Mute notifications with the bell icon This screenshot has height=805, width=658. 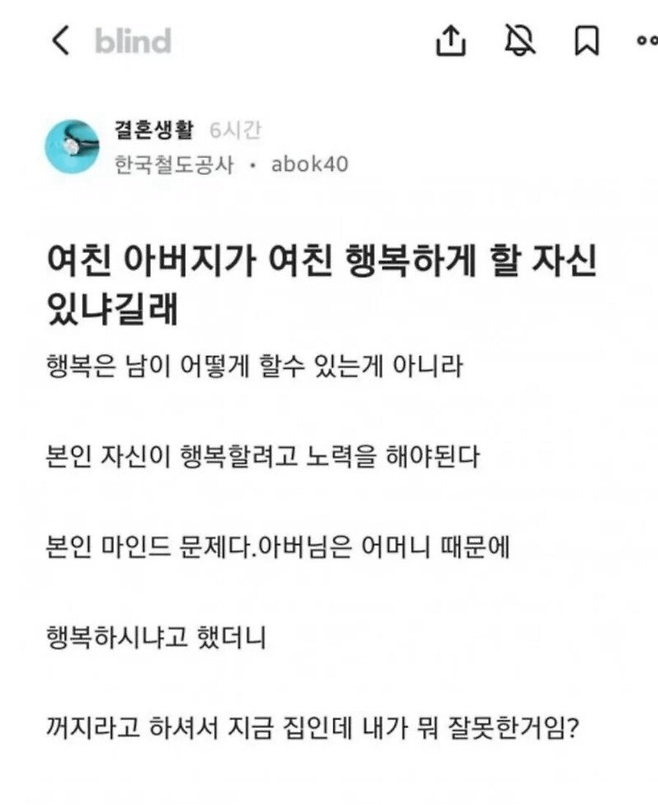(520, 41)
